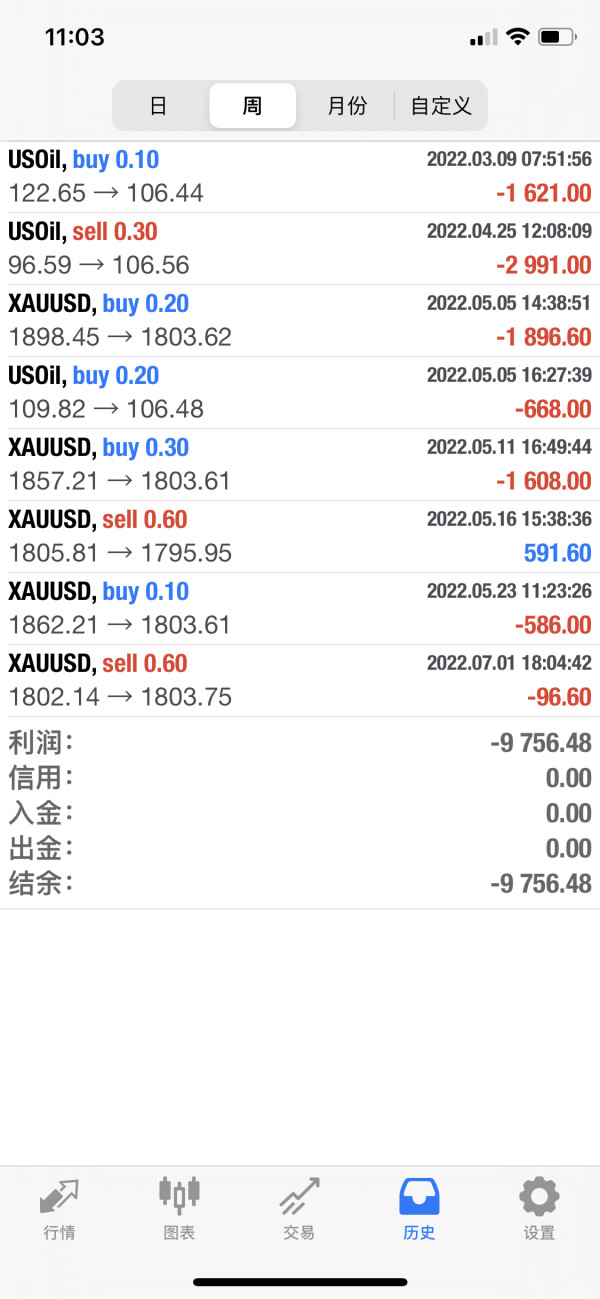Expand the USOil sell 0.30 trade

300,249
